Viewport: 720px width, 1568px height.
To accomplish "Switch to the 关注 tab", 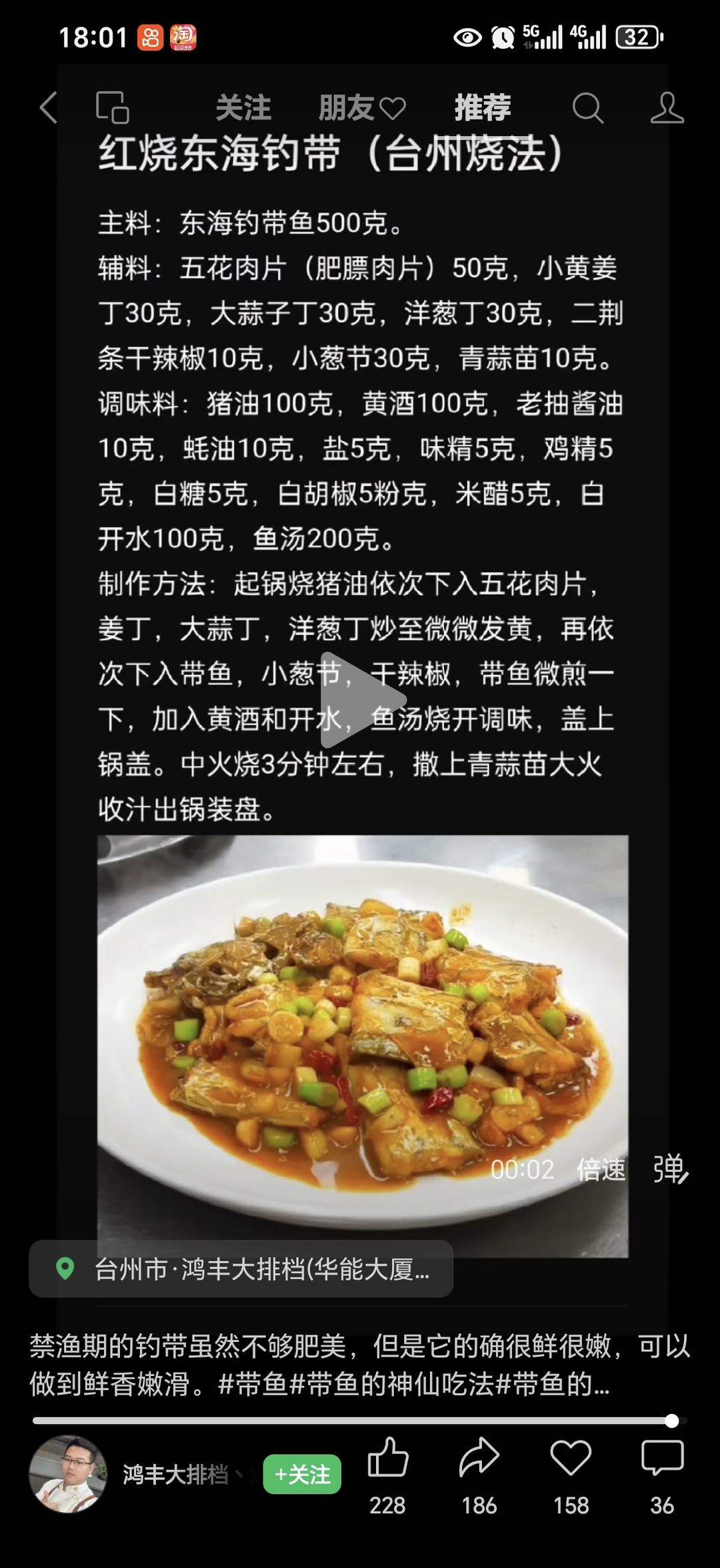I will [x=243, y=107].
